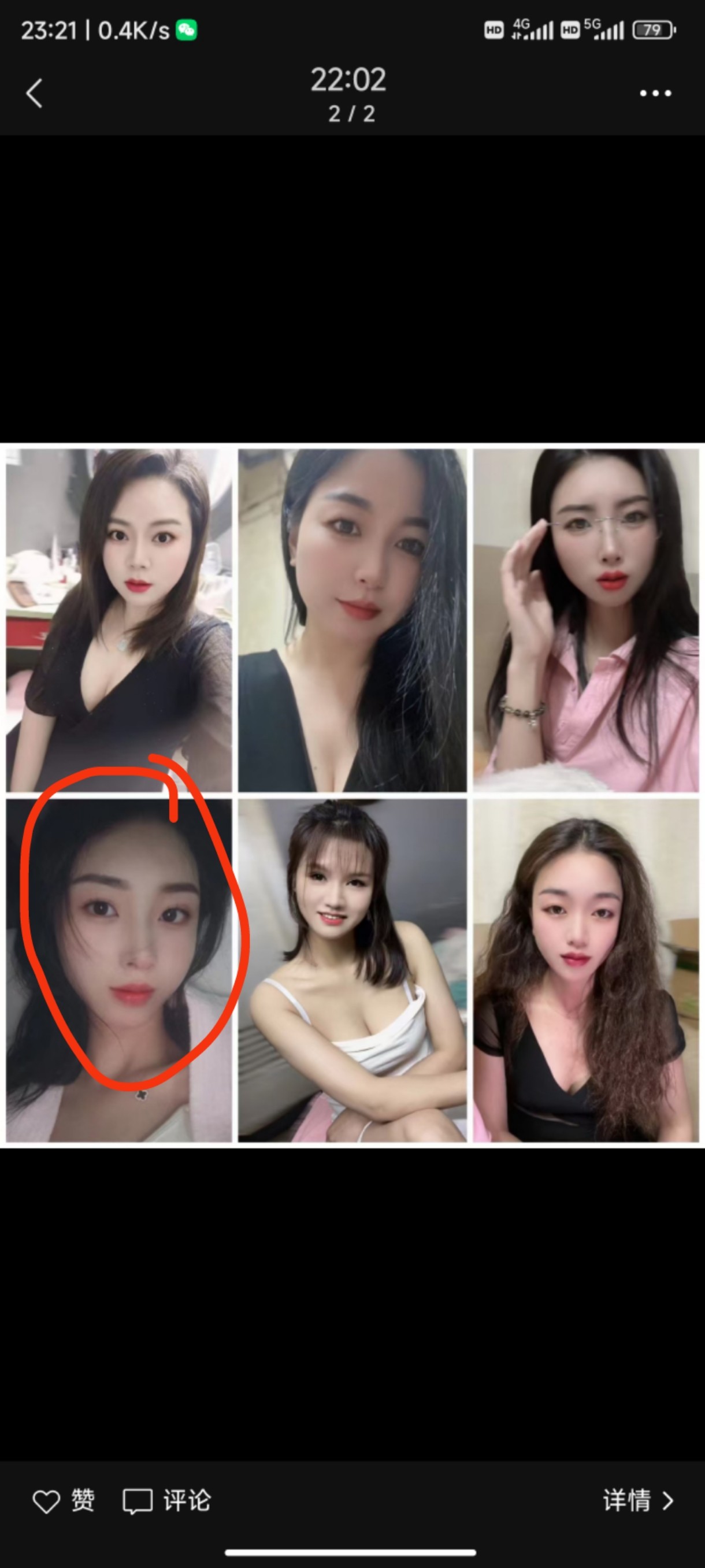The height and width of the screenshot is (1568, 705).
Task: Like this photo with the 赞 heart
Action: pyautogui.click(x=64, y=1501)
